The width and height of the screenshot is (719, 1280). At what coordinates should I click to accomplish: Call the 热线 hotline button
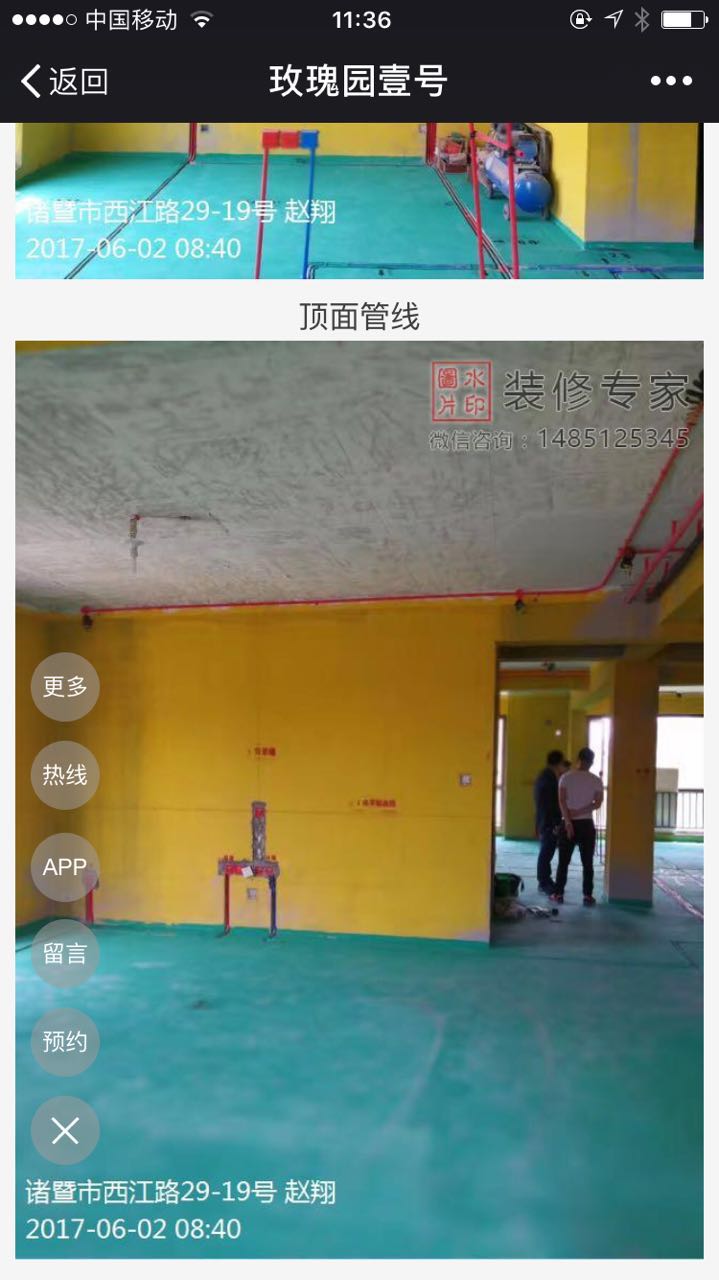(x=65, y=775)
